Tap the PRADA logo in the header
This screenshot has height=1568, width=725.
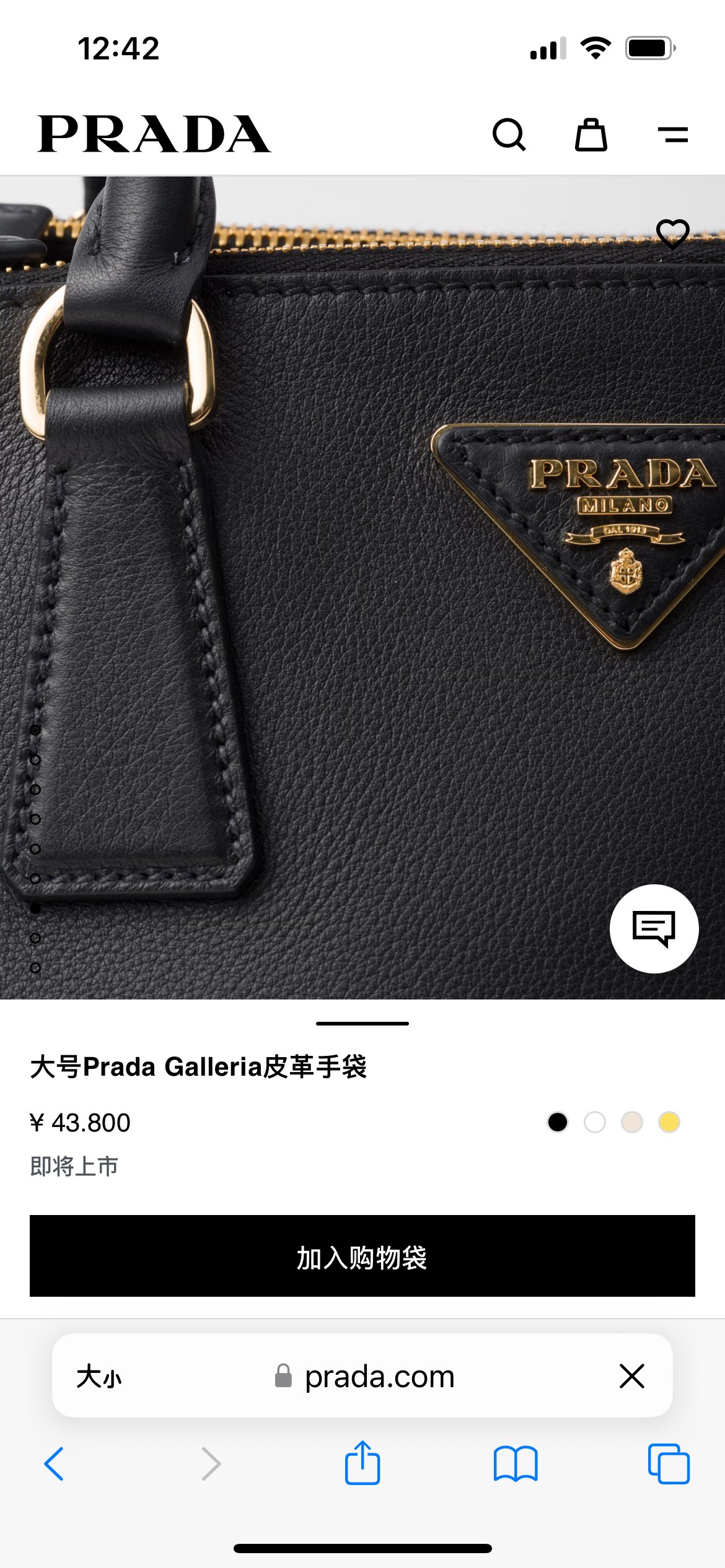coord(154,134)
